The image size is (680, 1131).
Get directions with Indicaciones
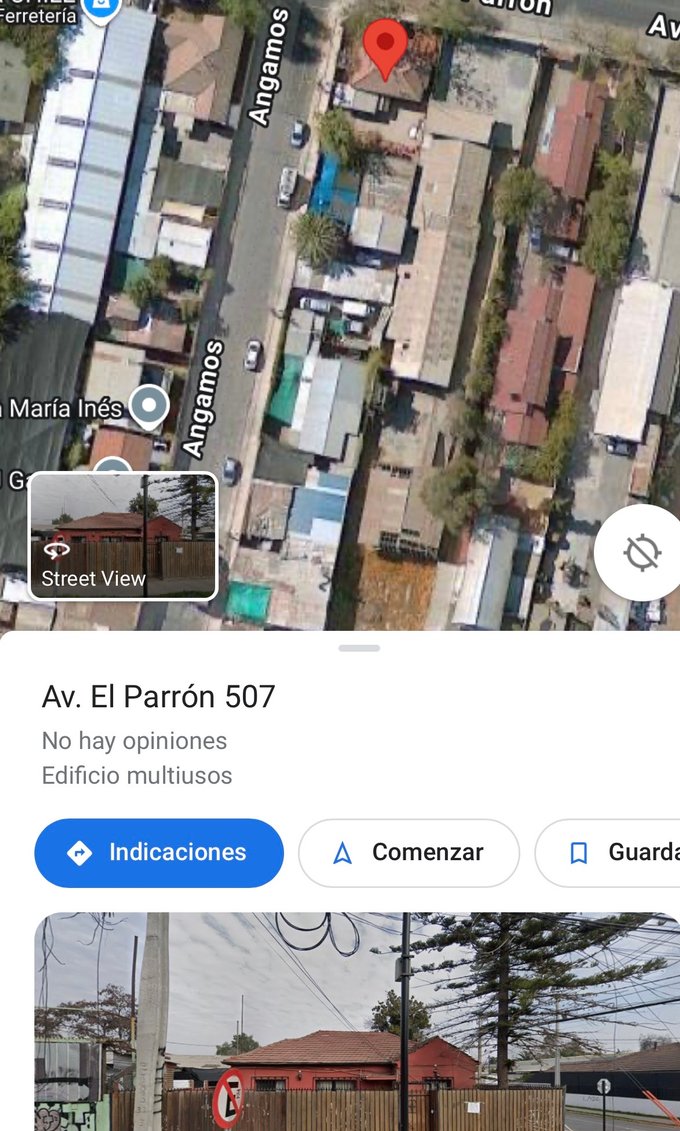pyautogui.click(x=159, y=853)
